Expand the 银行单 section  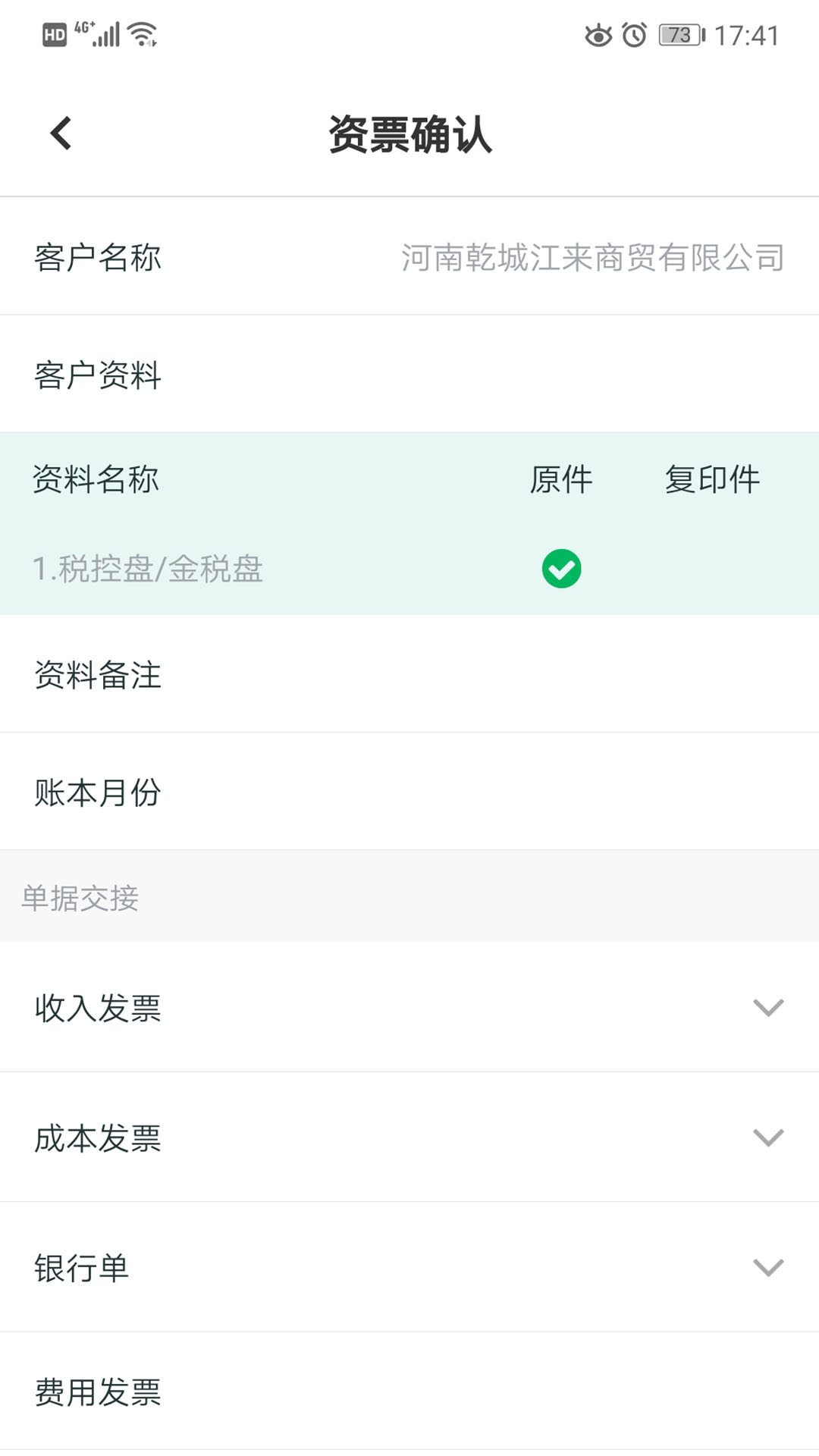[x=767, y=1267]
